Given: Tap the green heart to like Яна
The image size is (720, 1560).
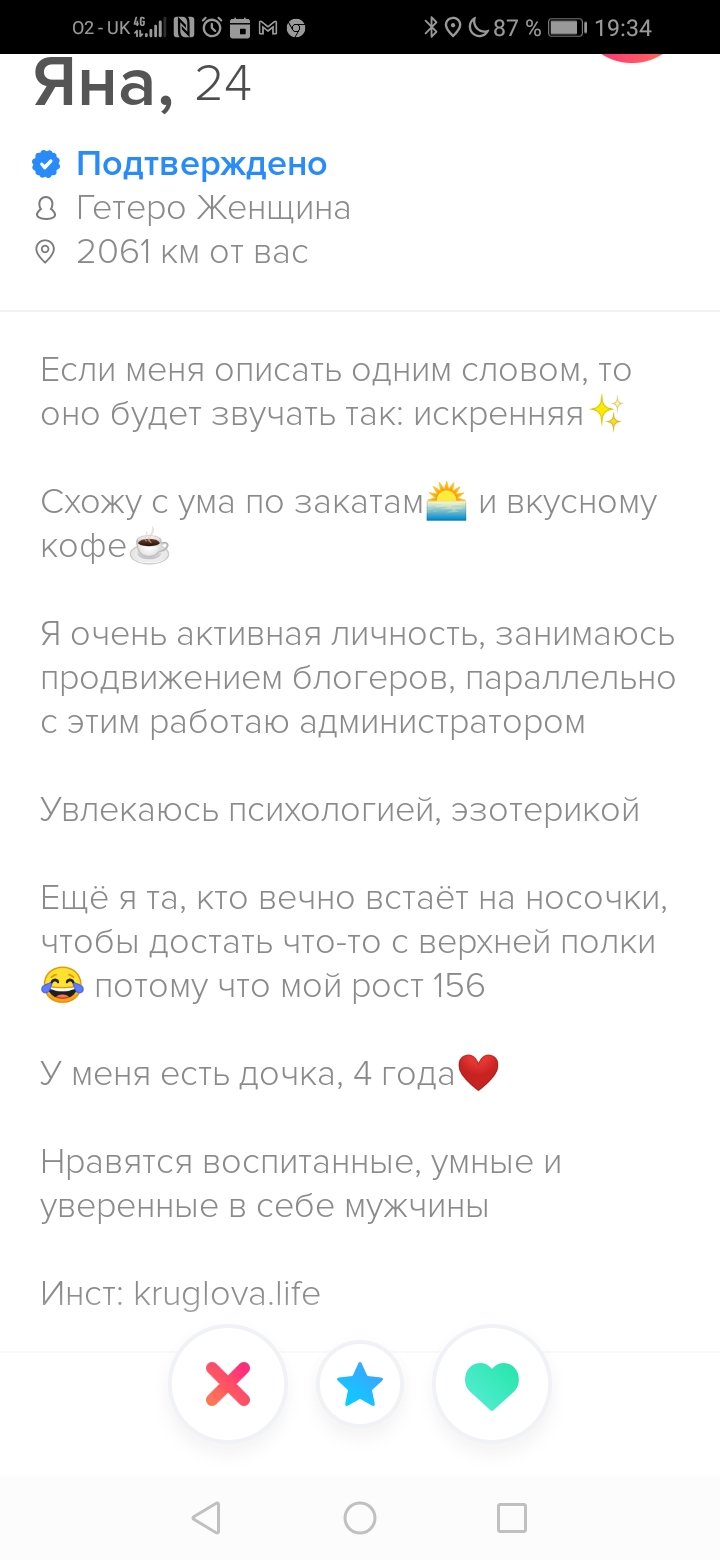Looking at the screenshot, I should pos(491,1384).
